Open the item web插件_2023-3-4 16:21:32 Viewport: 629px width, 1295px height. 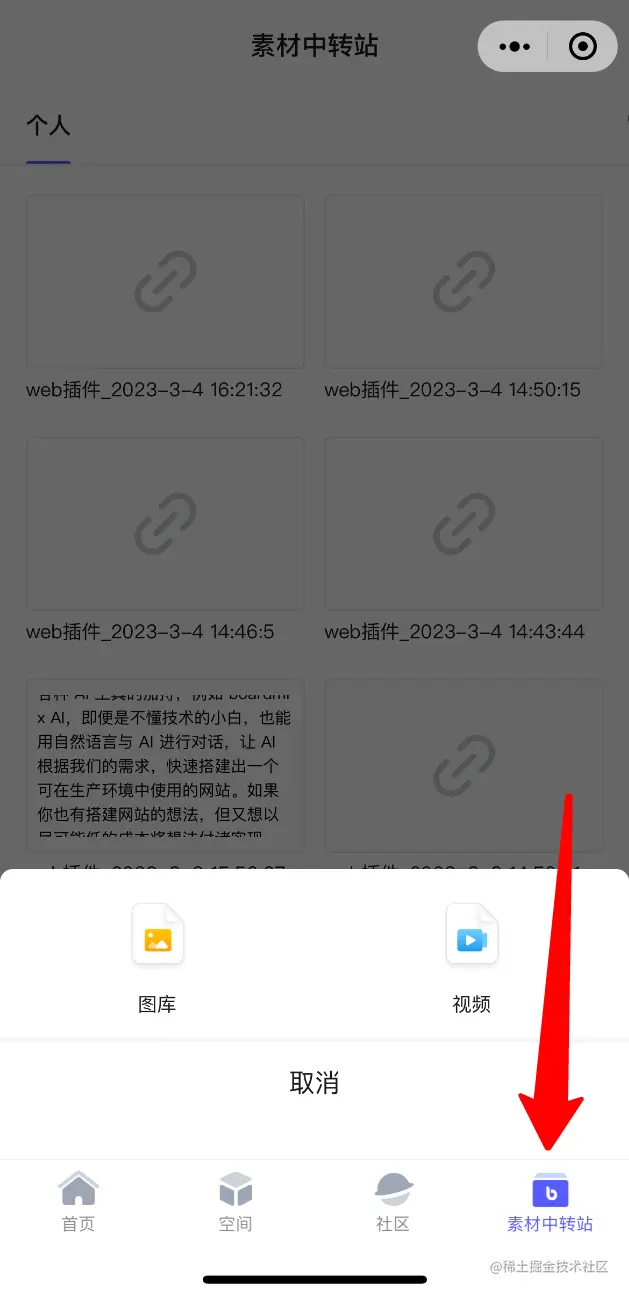coord(165,282)
